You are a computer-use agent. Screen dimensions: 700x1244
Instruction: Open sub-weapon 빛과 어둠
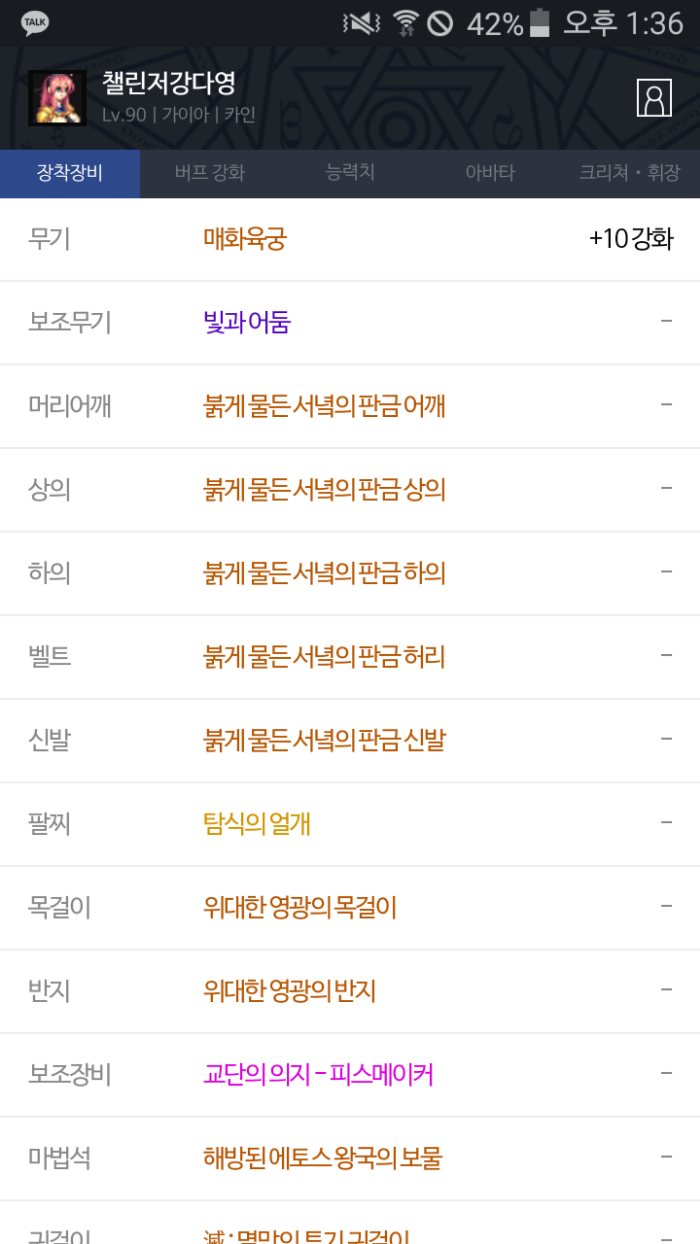(x=247, y=322)
